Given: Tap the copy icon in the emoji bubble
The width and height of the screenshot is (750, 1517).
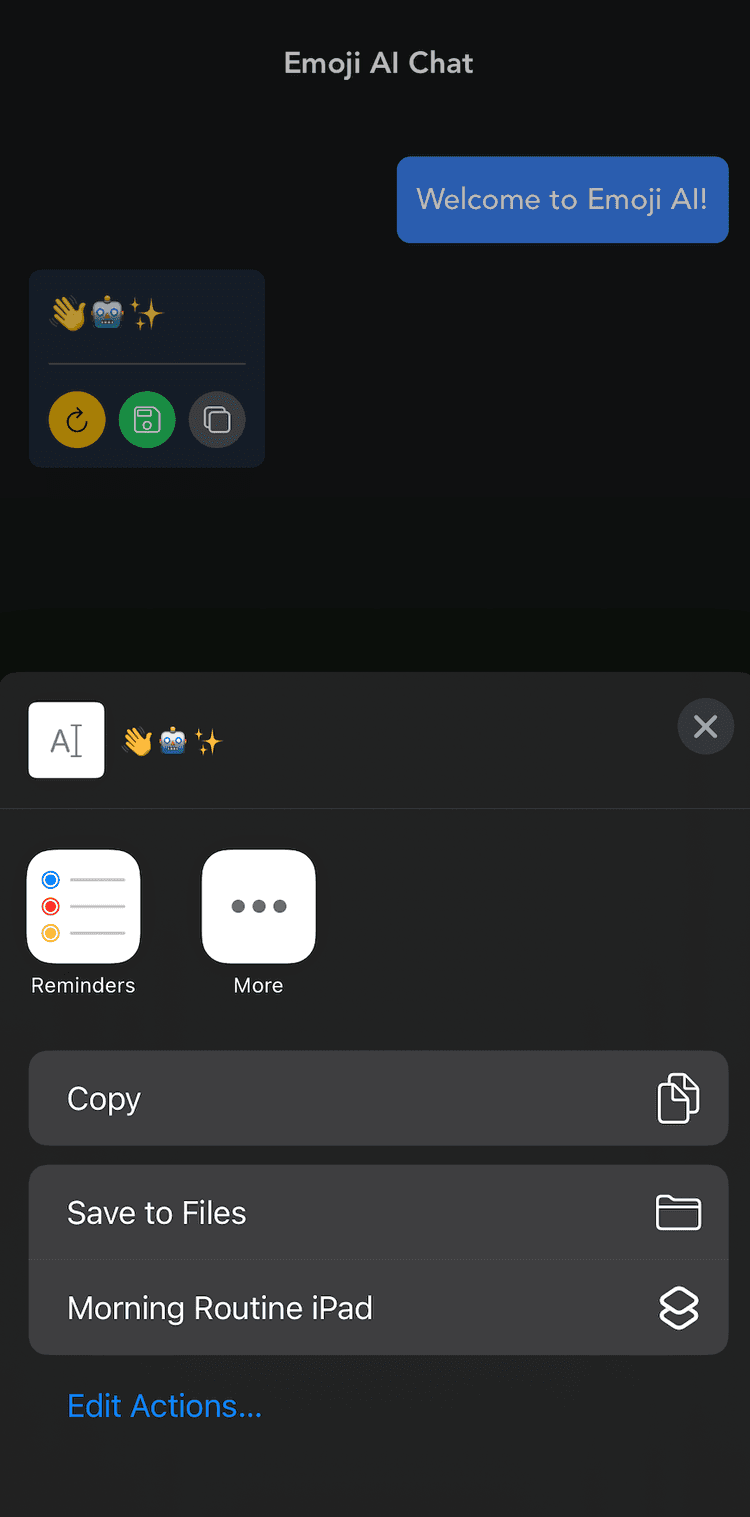Looking at the screenshot, I should click(x=217, y=420).
